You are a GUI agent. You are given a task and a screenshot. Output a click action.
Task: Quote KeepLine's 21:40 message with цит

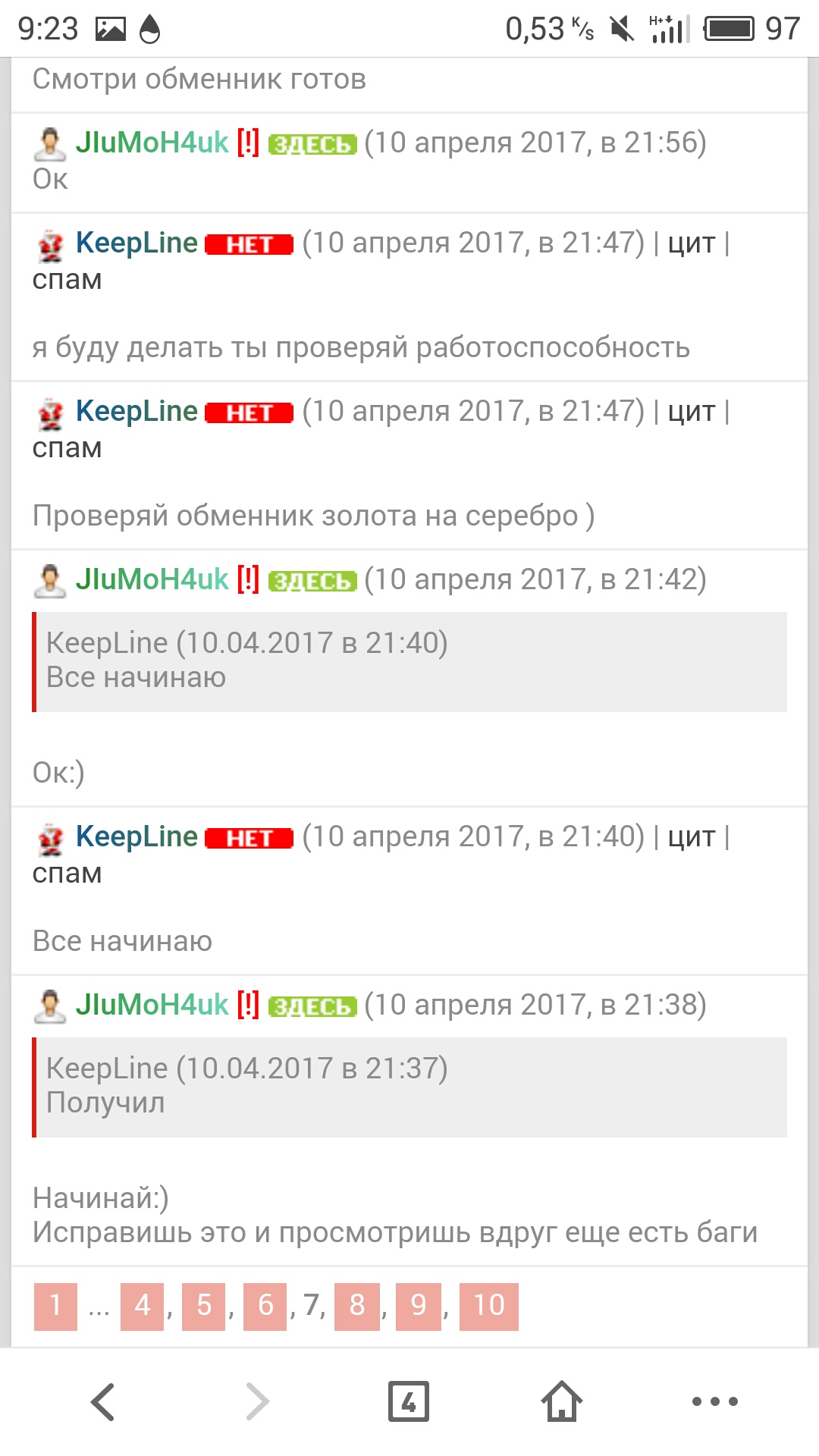click(x=691, y=837)
